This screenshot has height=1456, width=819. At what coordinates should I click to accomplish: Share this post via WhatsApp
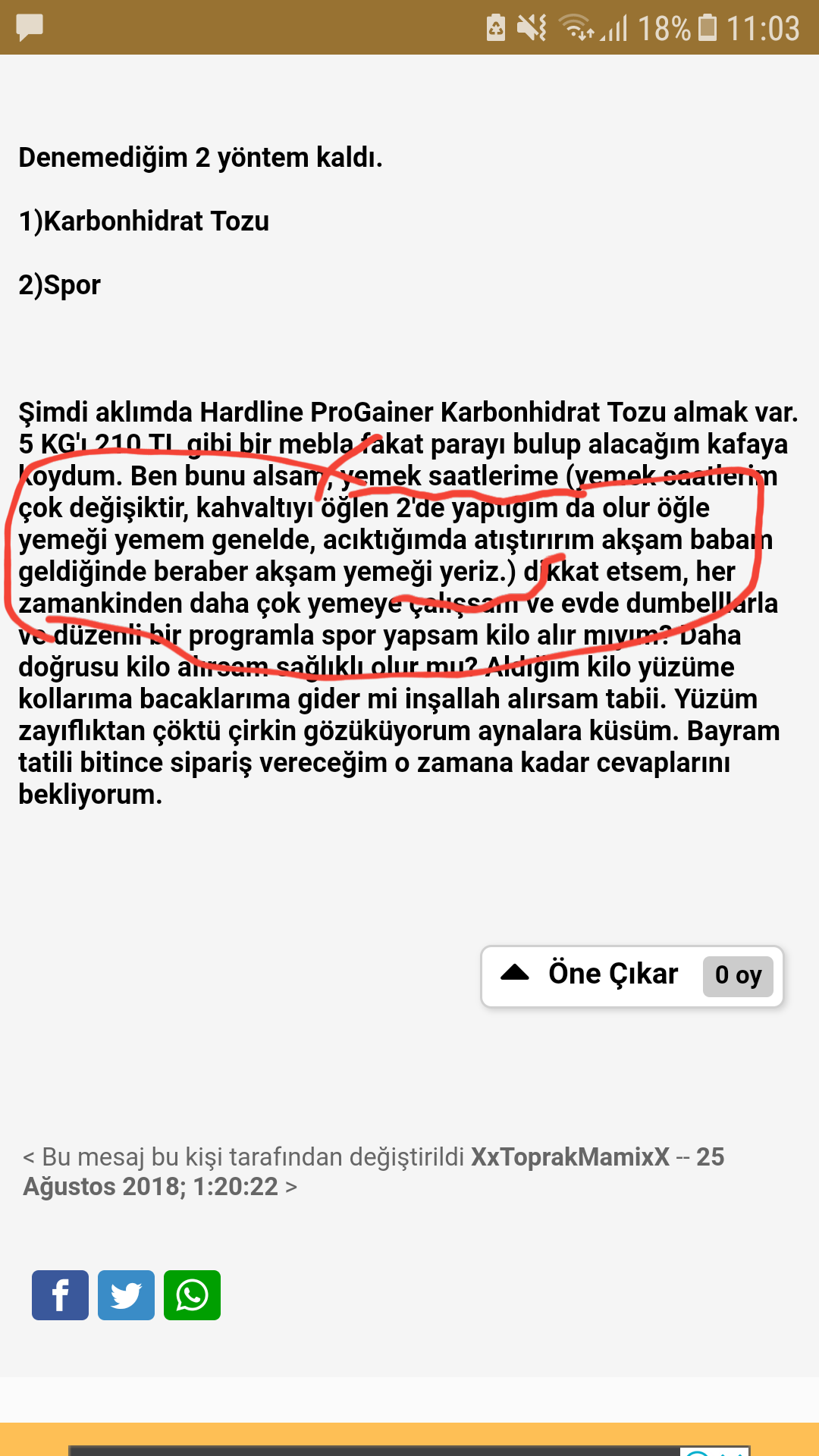192,1295
